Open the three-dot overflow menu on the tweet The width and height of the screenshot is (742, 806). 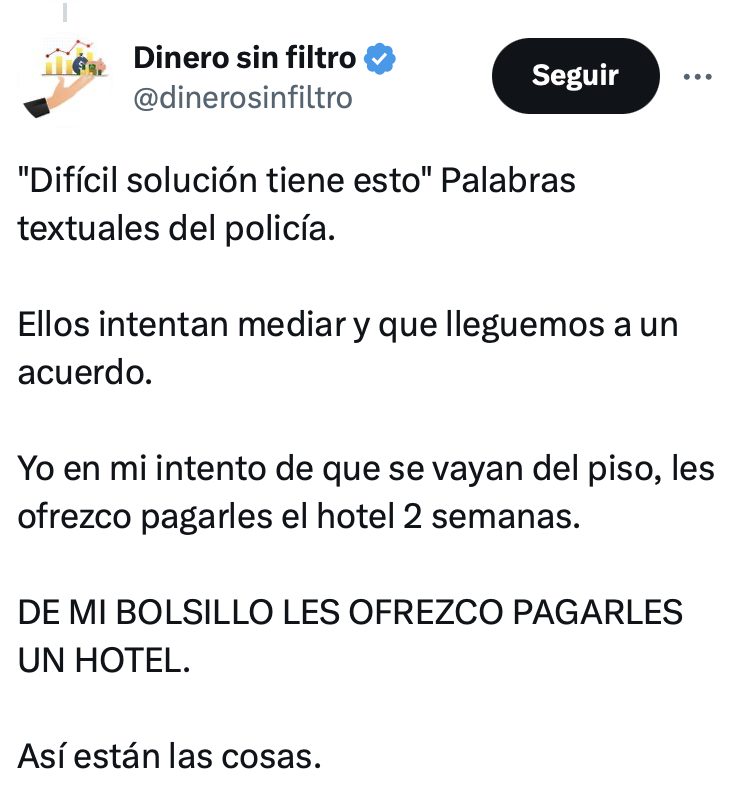tap(697, 76)
